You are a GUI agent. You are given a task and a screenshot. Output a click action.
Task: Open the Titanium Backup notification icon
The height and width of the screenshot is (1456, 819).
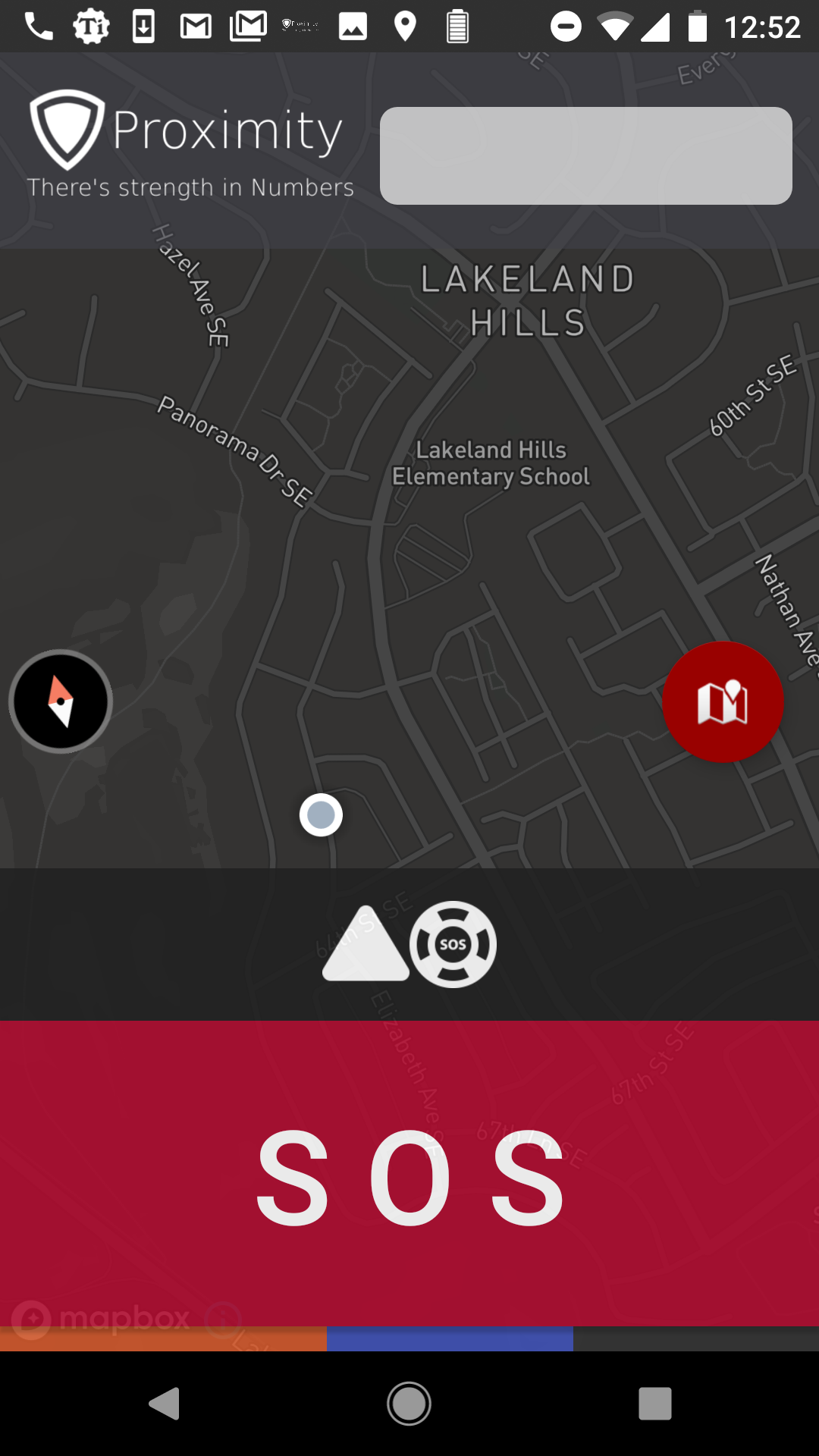pyautogui.click(x=90, y=25)
